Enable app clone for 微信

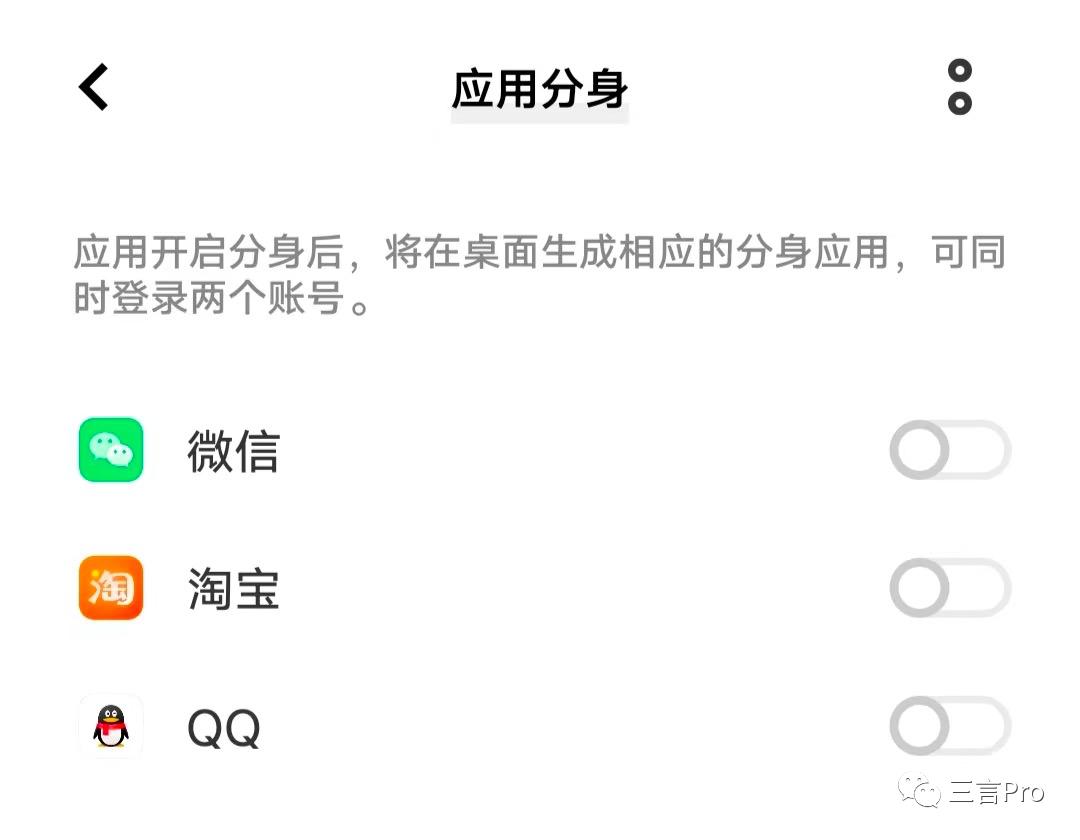951,450
